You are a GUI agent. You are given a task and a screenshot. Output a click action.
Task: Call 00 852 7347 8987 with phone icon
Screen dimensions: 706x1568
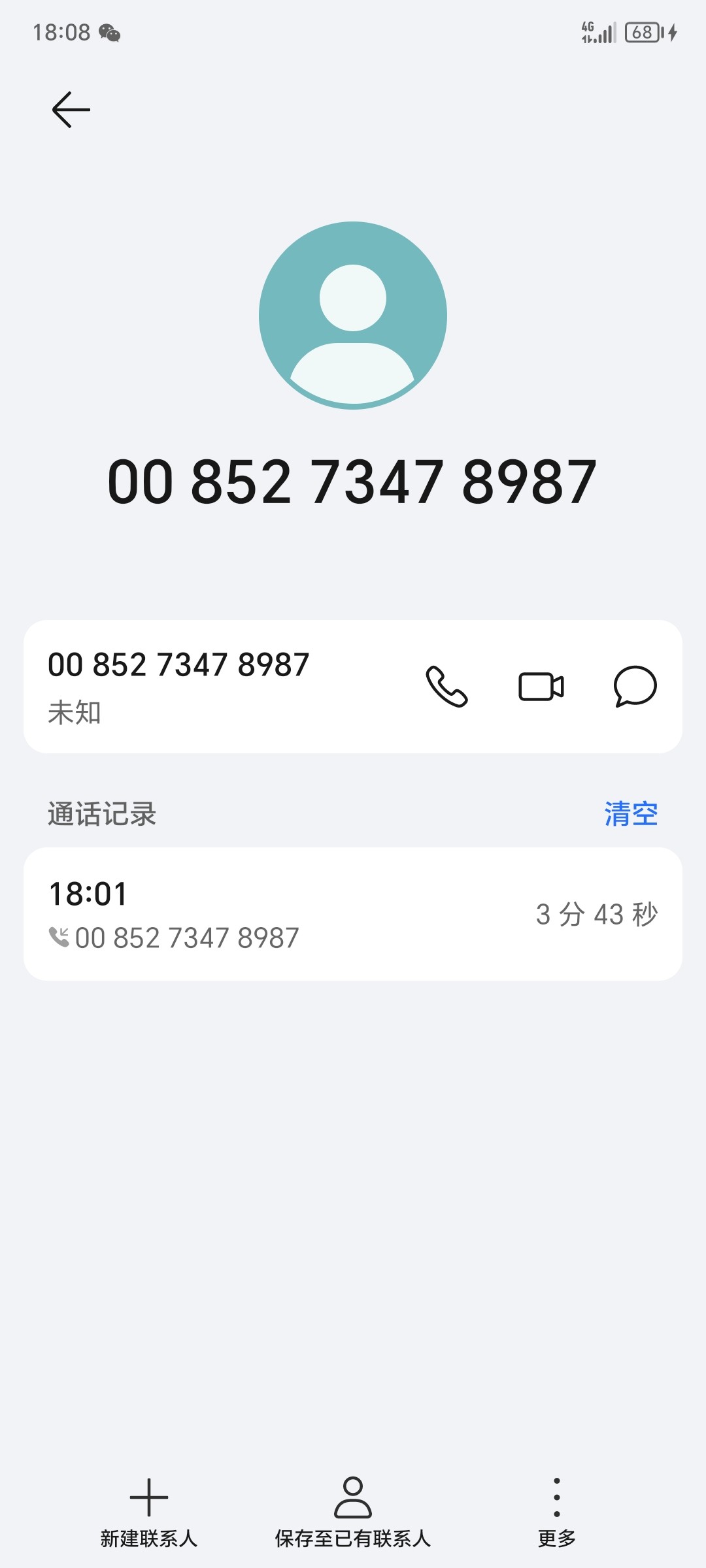(x=447, y=687)
